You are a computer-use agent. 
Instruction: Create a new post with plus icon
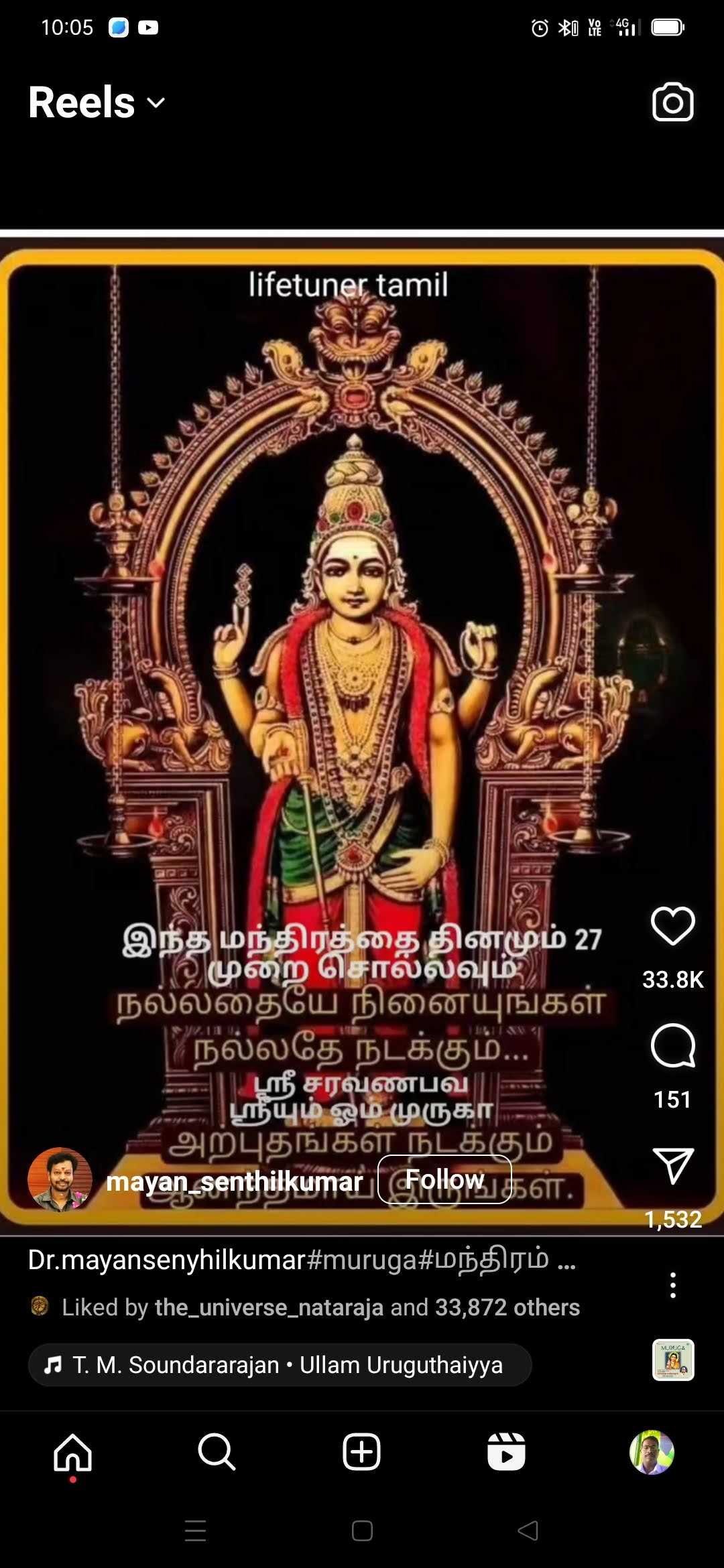coord(361,1453)
